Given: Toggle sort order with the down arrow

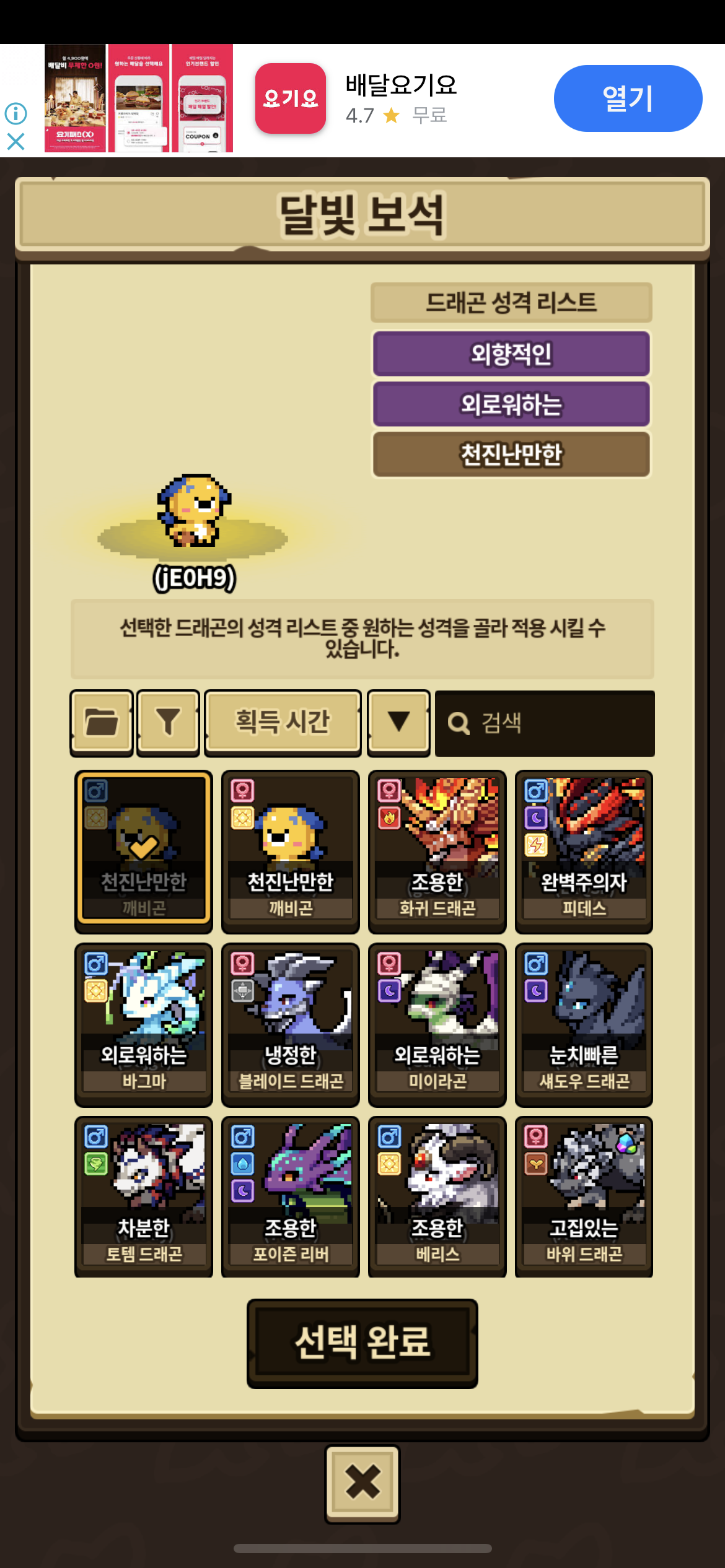Looking at the screenshot, I should click(x=398, y=722).
